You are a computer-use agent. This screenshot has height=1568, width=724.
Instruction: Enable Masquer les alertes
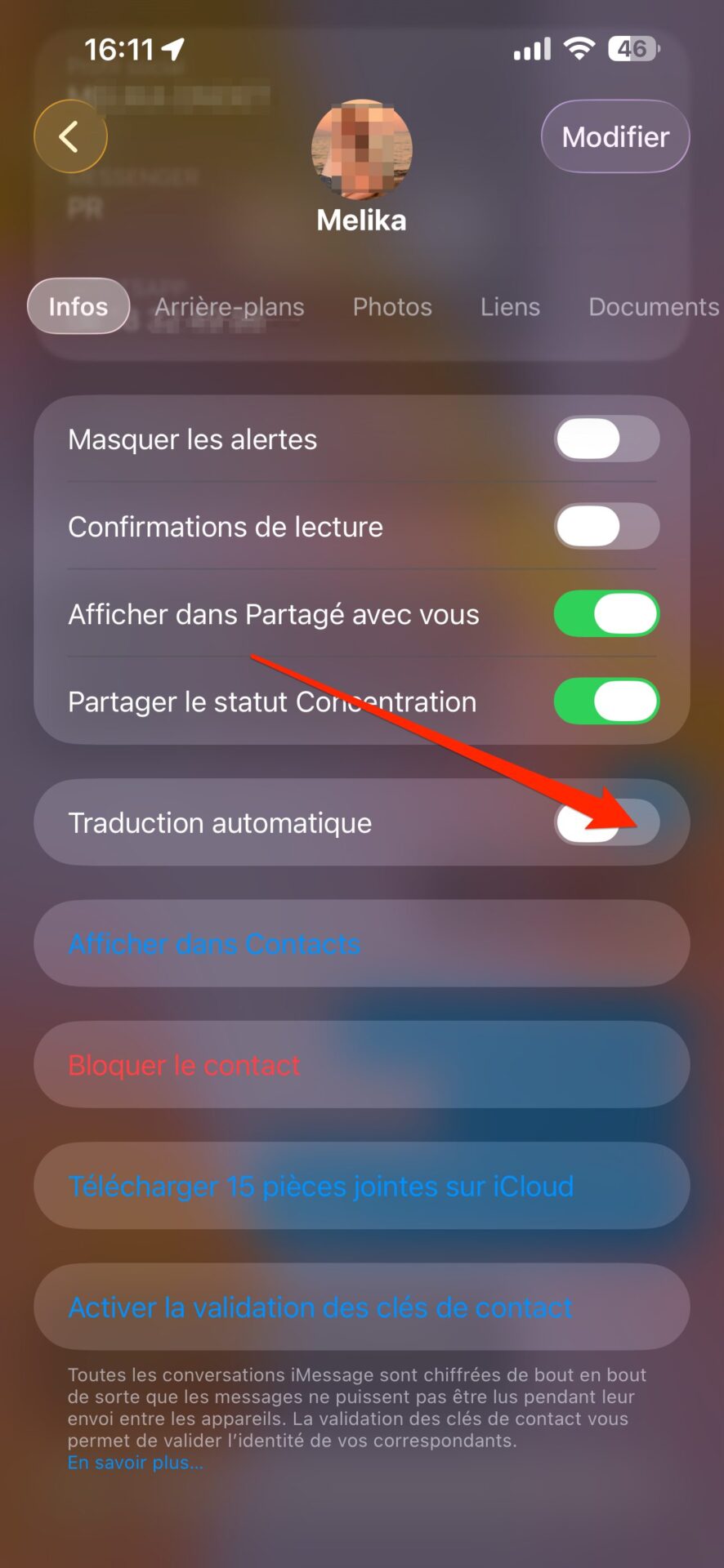pos(606,439)
